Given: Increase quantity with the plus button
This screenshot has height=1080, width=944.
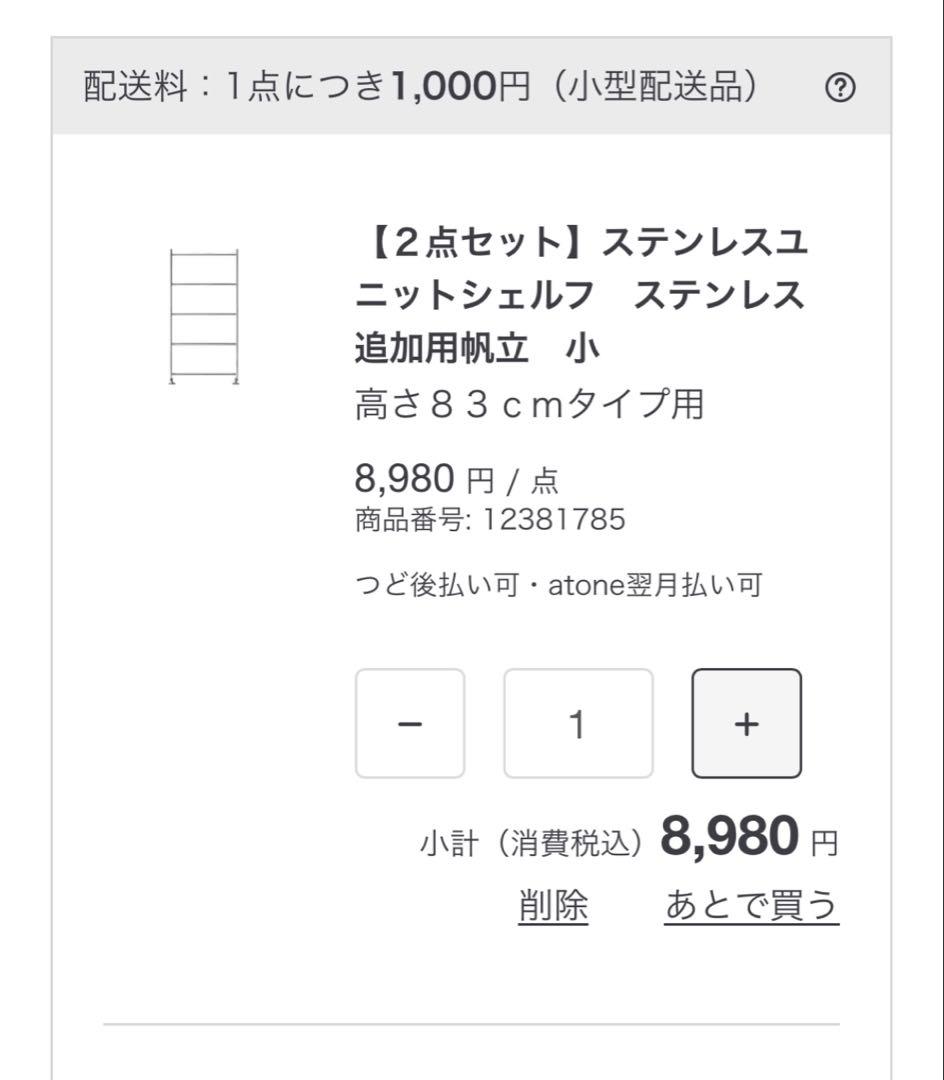Looking at the screenshot, I should (x=746, y=723).
